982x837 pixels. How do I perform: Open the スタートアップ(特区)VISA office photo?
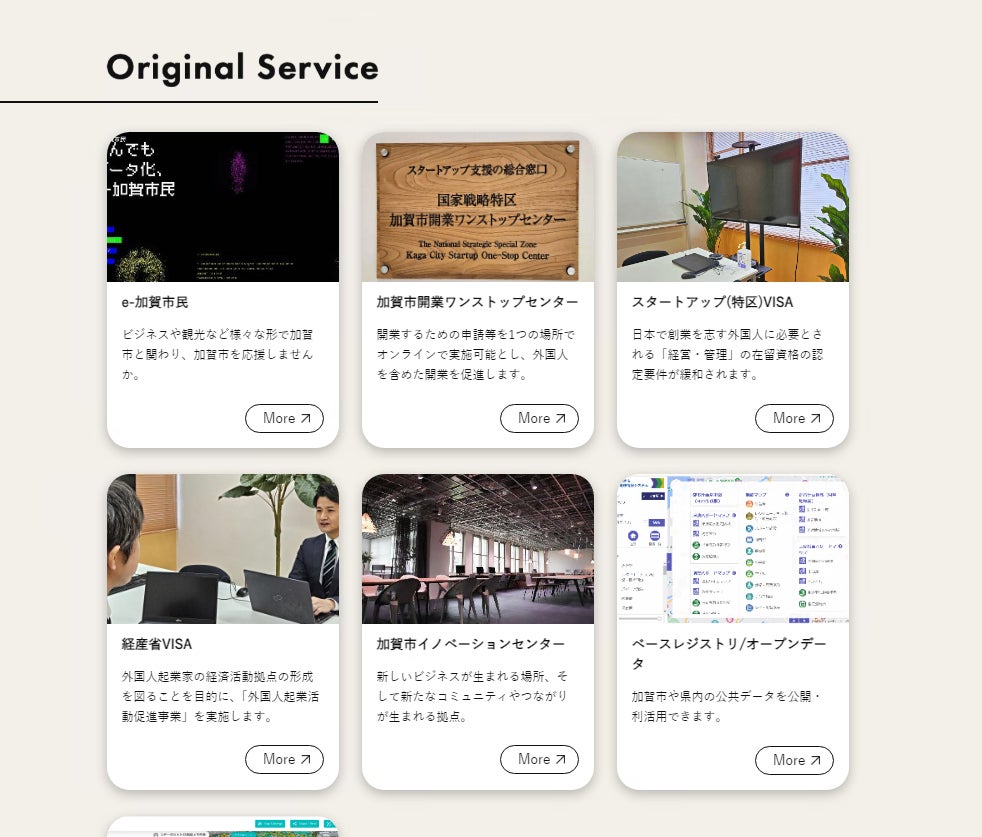(x=733, y=207)
